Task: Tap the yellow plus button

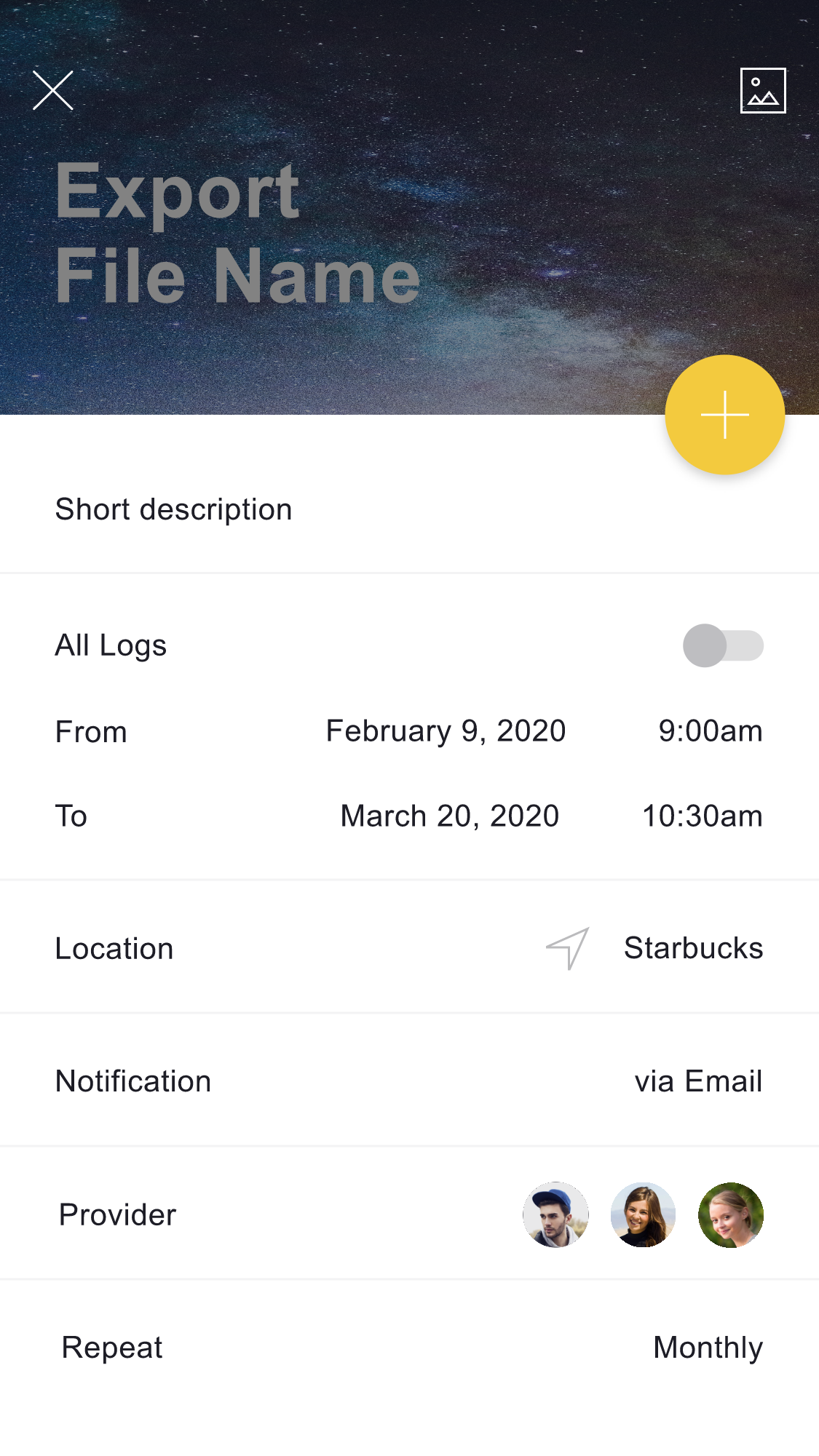Action: click(x=724, y=415)
